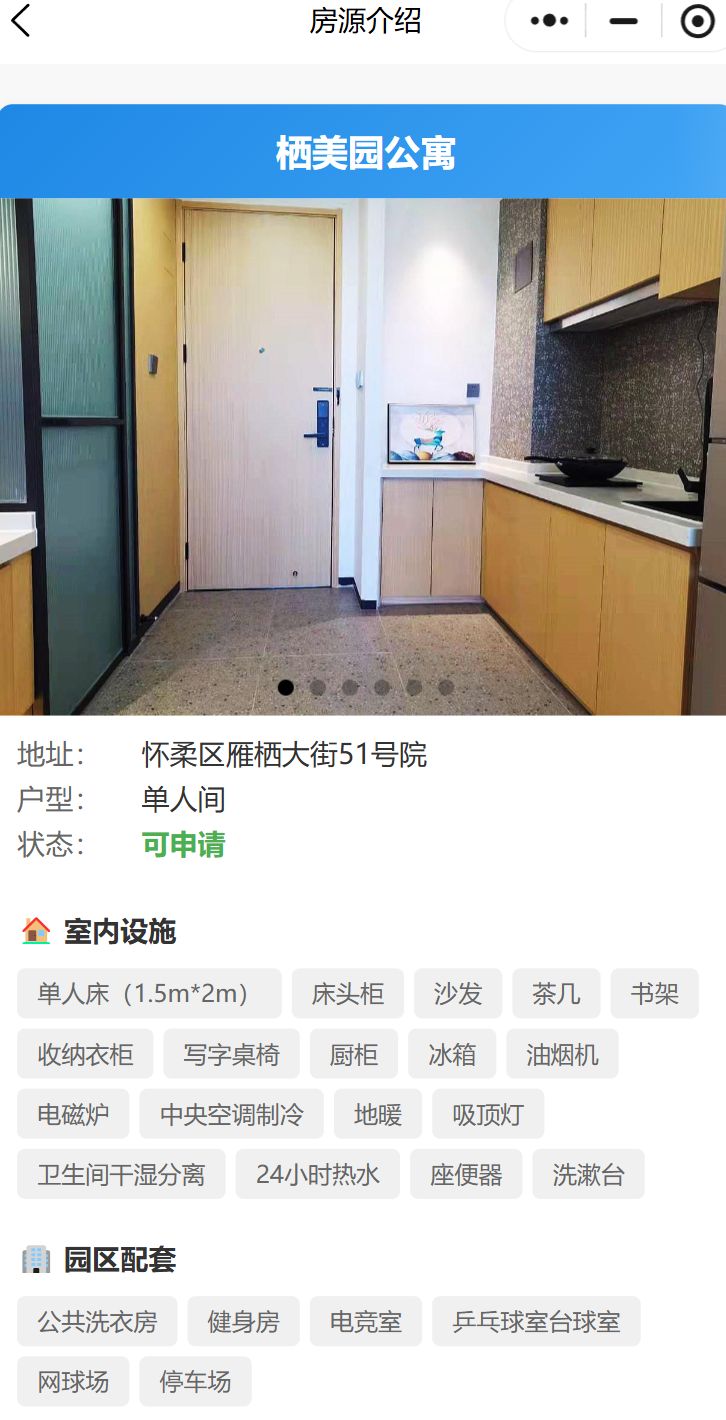Go back from the 房源介绍 page

pyautogui.click(x=21, y=21)
